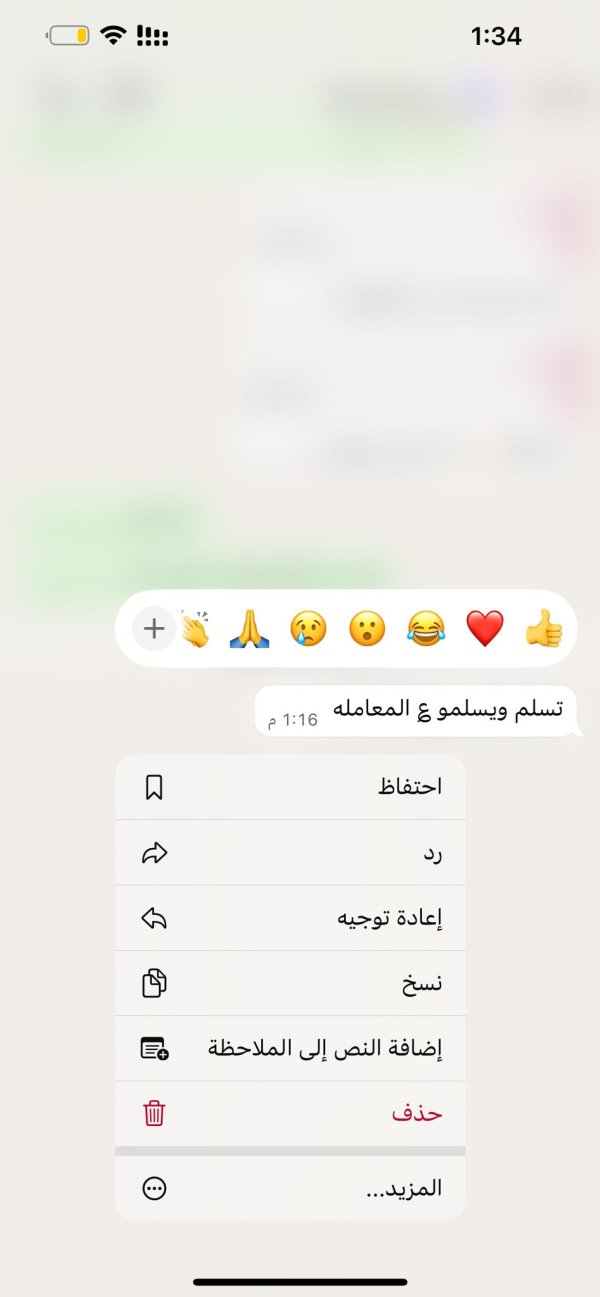Choose إضافة النص إلى الملاحظة
The height and width of the screenshot is (1297, 600).
[290, 1049]
